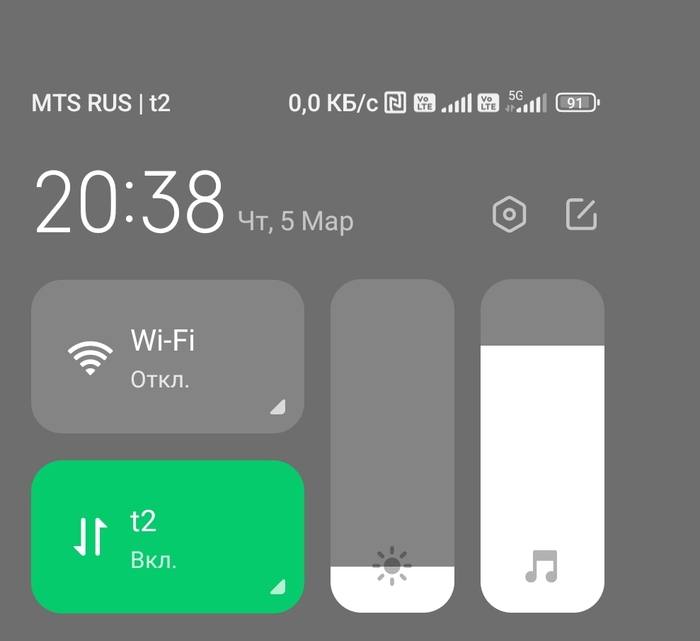Tap the brightness slider to adjust
The height and width of the screenshot is (641, 700).
click(392, 445)
